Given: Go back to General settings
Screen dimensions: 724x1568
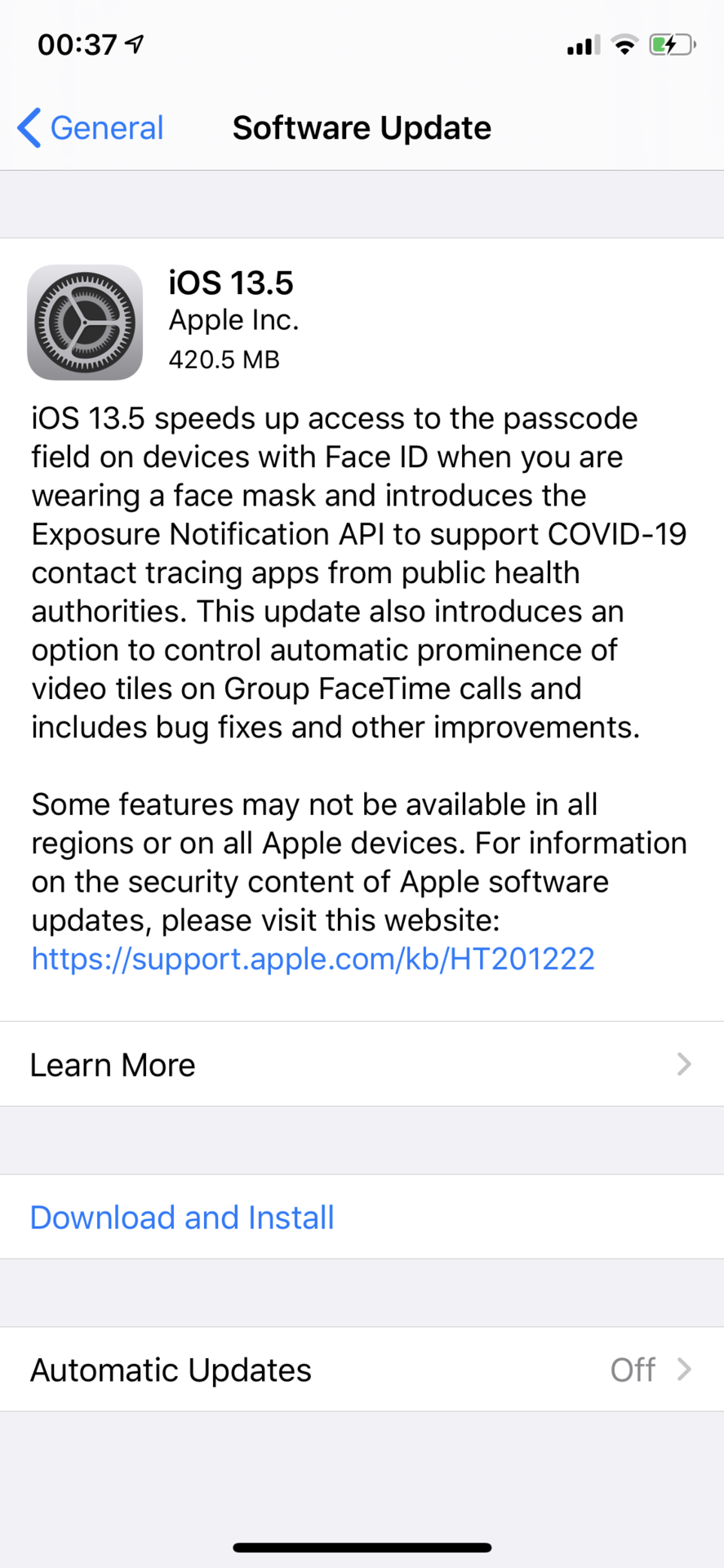Looking at the screenshot, I should tap(91, 128).
